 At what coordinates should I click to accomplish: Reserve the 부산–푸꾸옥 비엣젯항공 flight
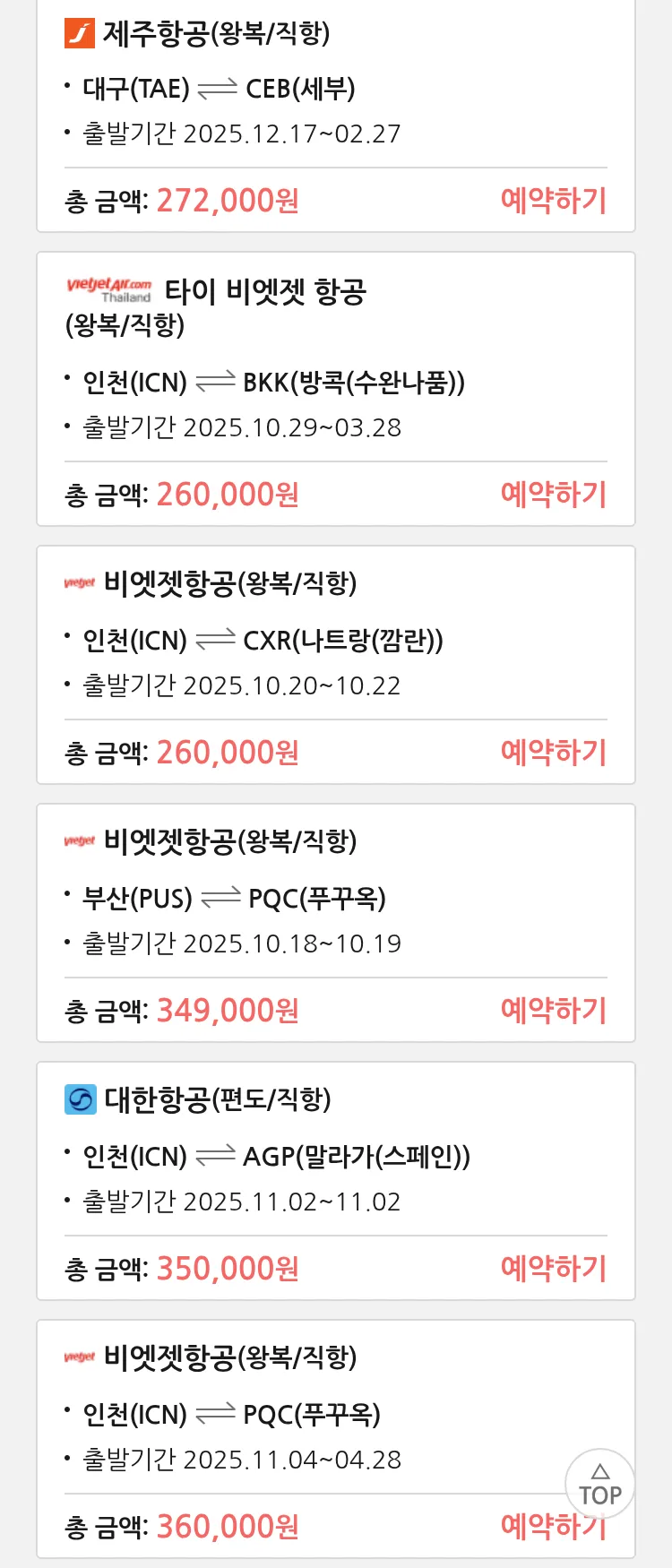(553, 1010)
